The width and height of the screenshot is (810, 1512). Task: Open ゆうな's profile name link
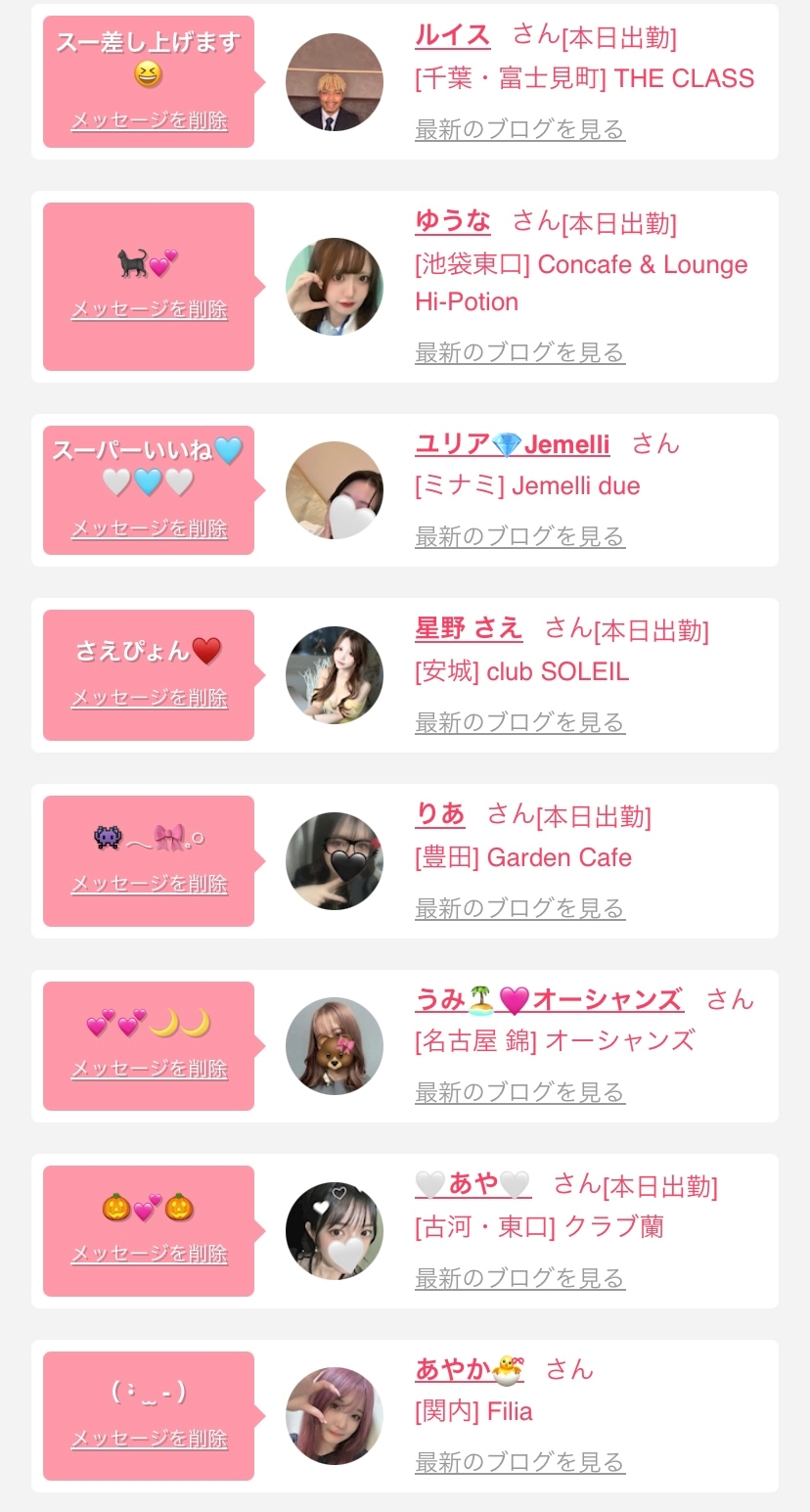pos(452,222)
